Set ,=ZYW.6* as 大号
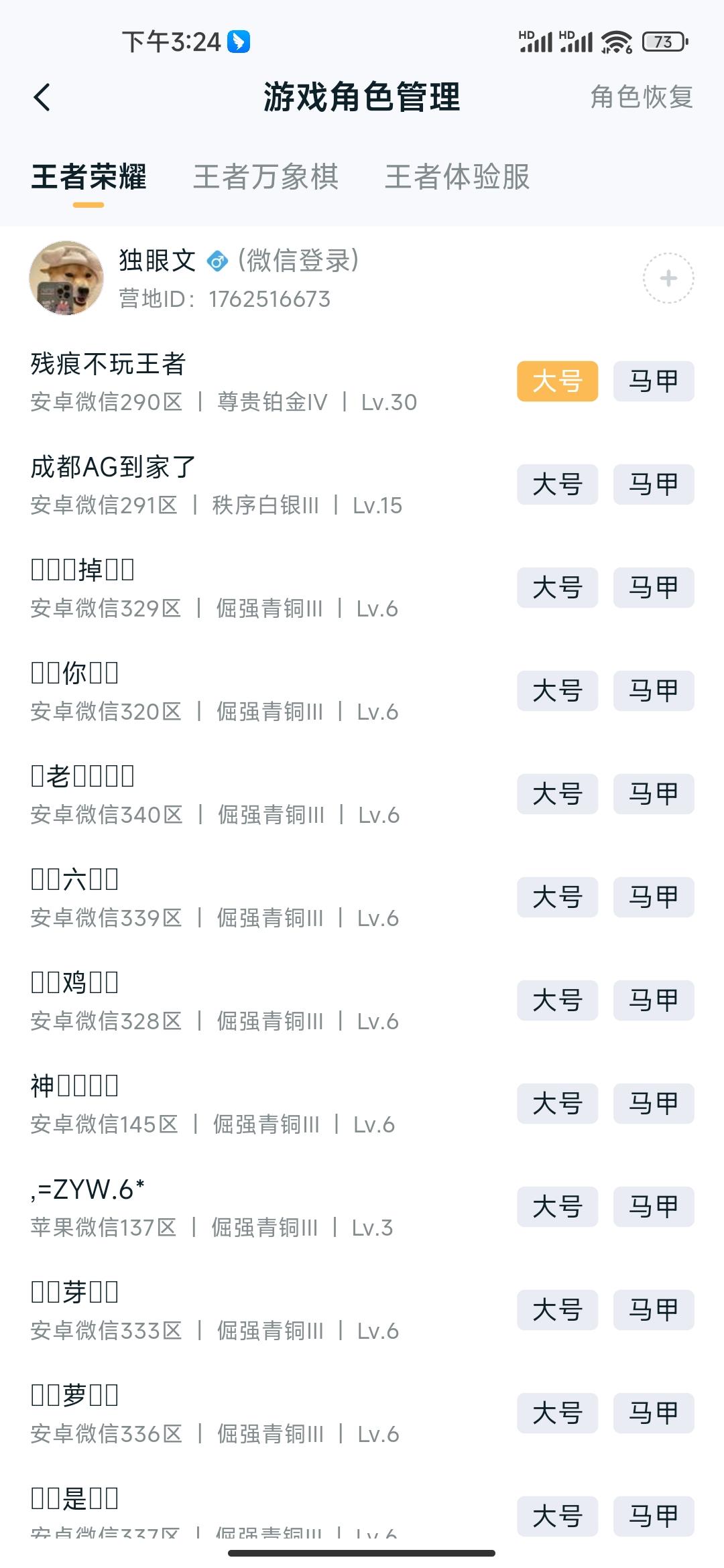The height and width of the screenshot is (1568, 724). [557, 1206]
